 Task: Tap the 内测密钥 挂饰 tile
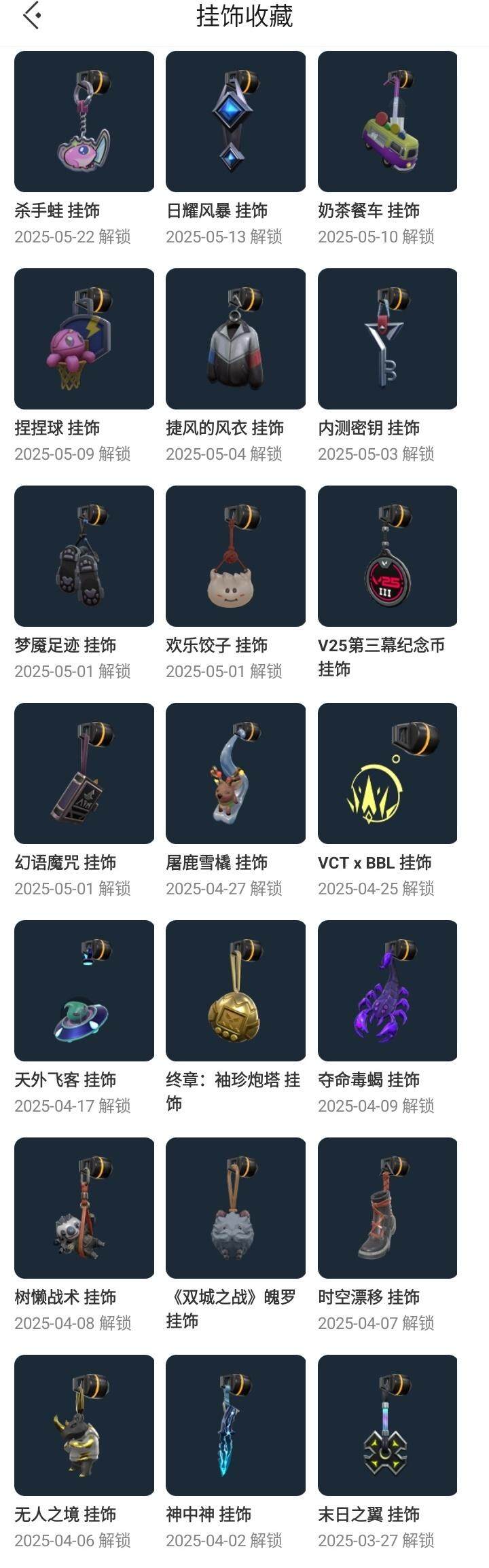[x=387, y=339]
